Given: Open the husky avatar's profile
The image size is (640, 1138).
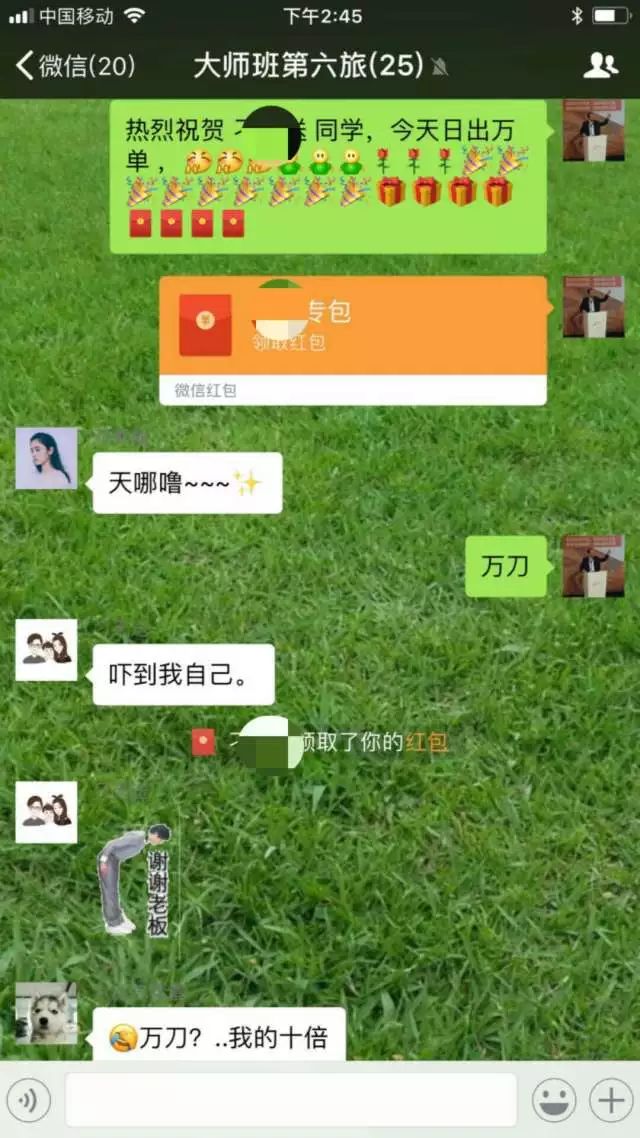Looking at the screenshot, I should point(46,1012).
